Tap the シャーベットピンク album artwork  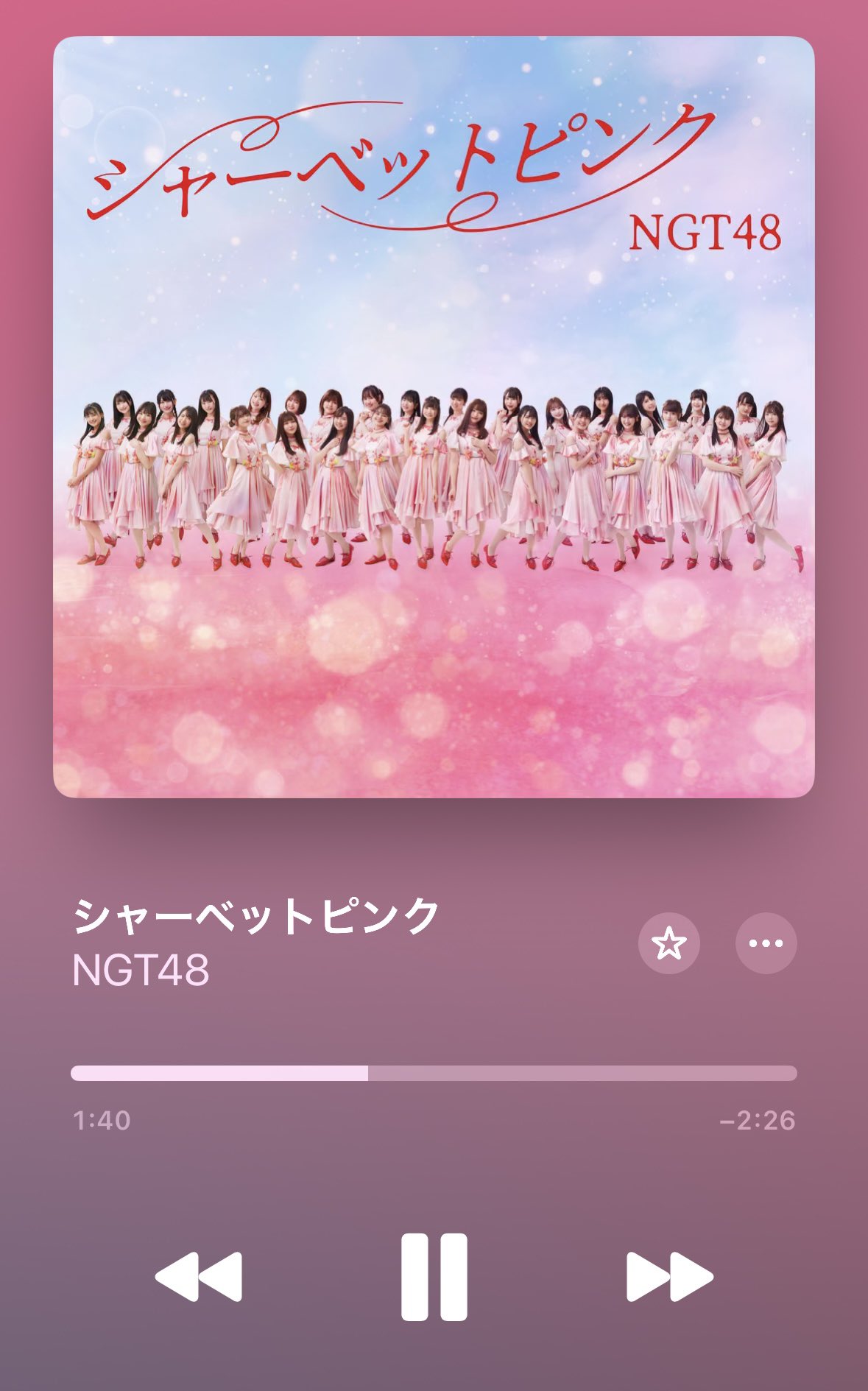[434, 417]
